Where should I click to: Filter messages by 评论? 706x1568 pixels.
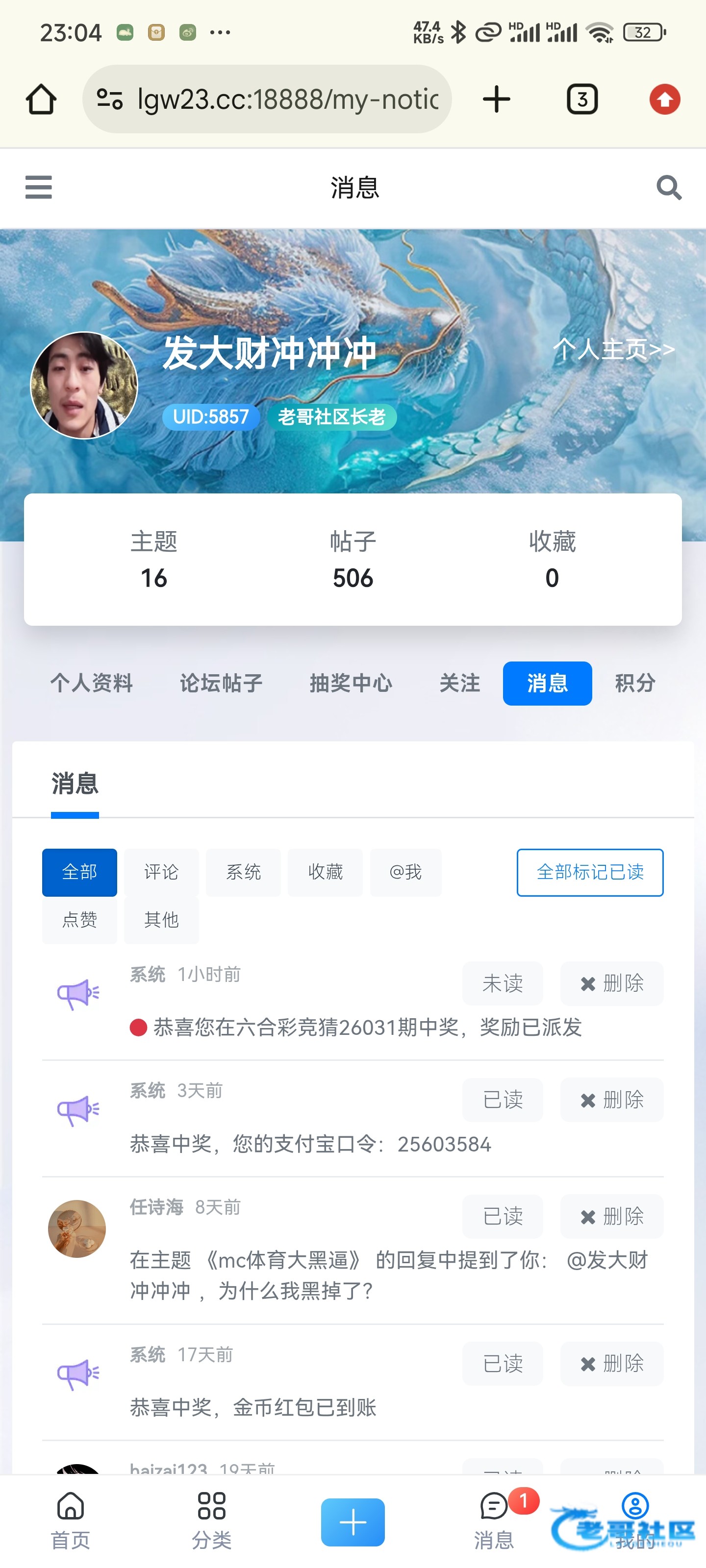(161, 872)
